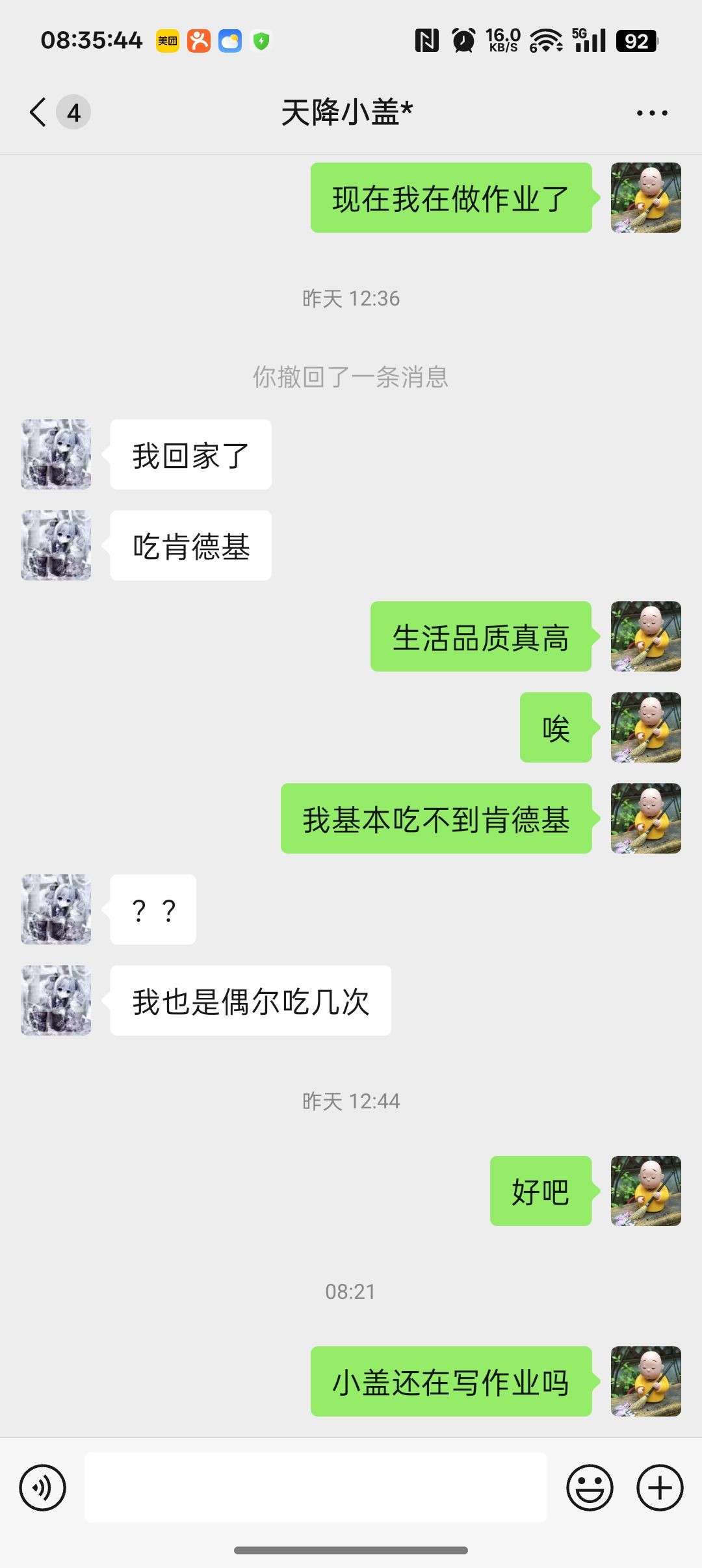Image resolution: width=702 pixels, height=1568 pixels.
Task: Open contact avatar beside 我回家了
Action: [56, 454]
